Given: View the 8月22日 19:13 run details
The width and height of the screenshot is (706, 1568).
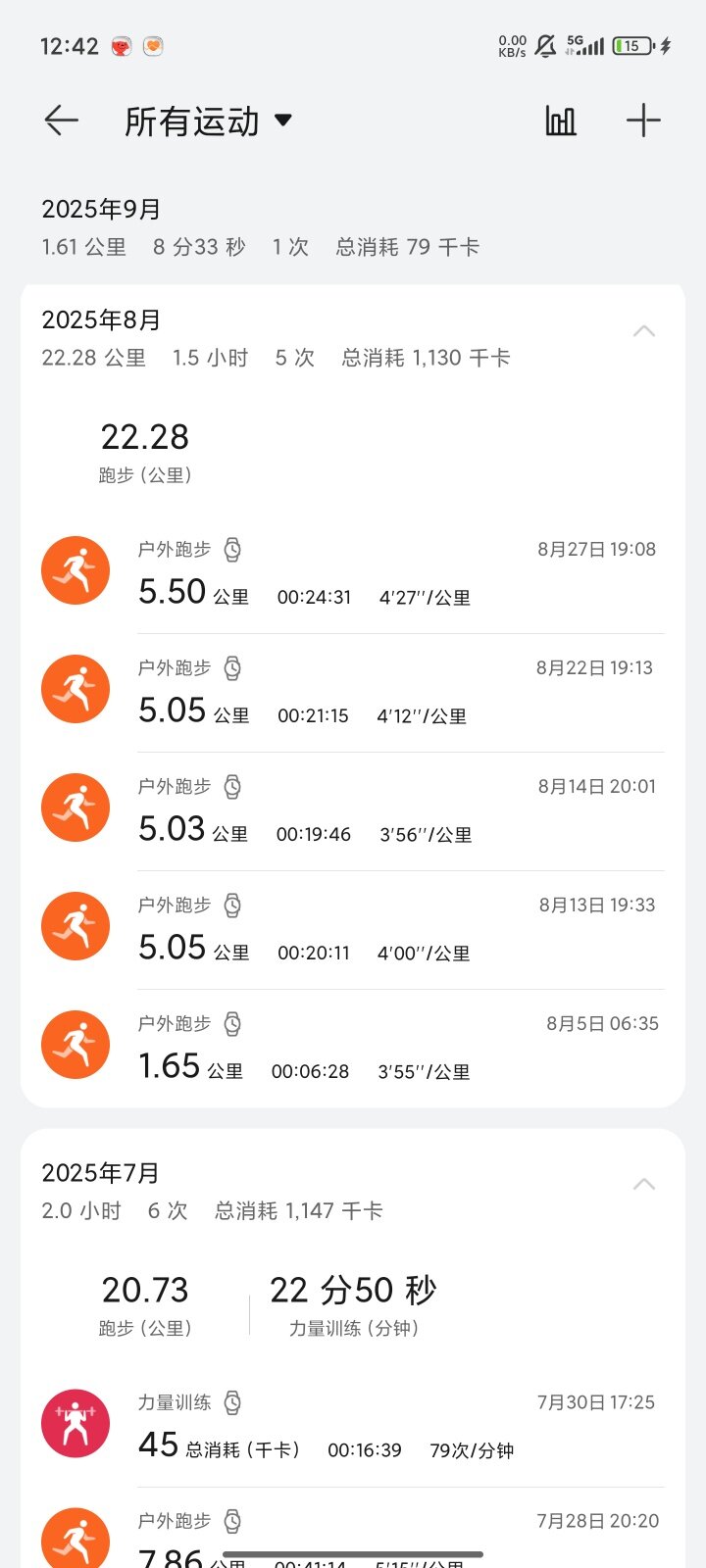Looking at the screenshot, I should click(392, 692).
